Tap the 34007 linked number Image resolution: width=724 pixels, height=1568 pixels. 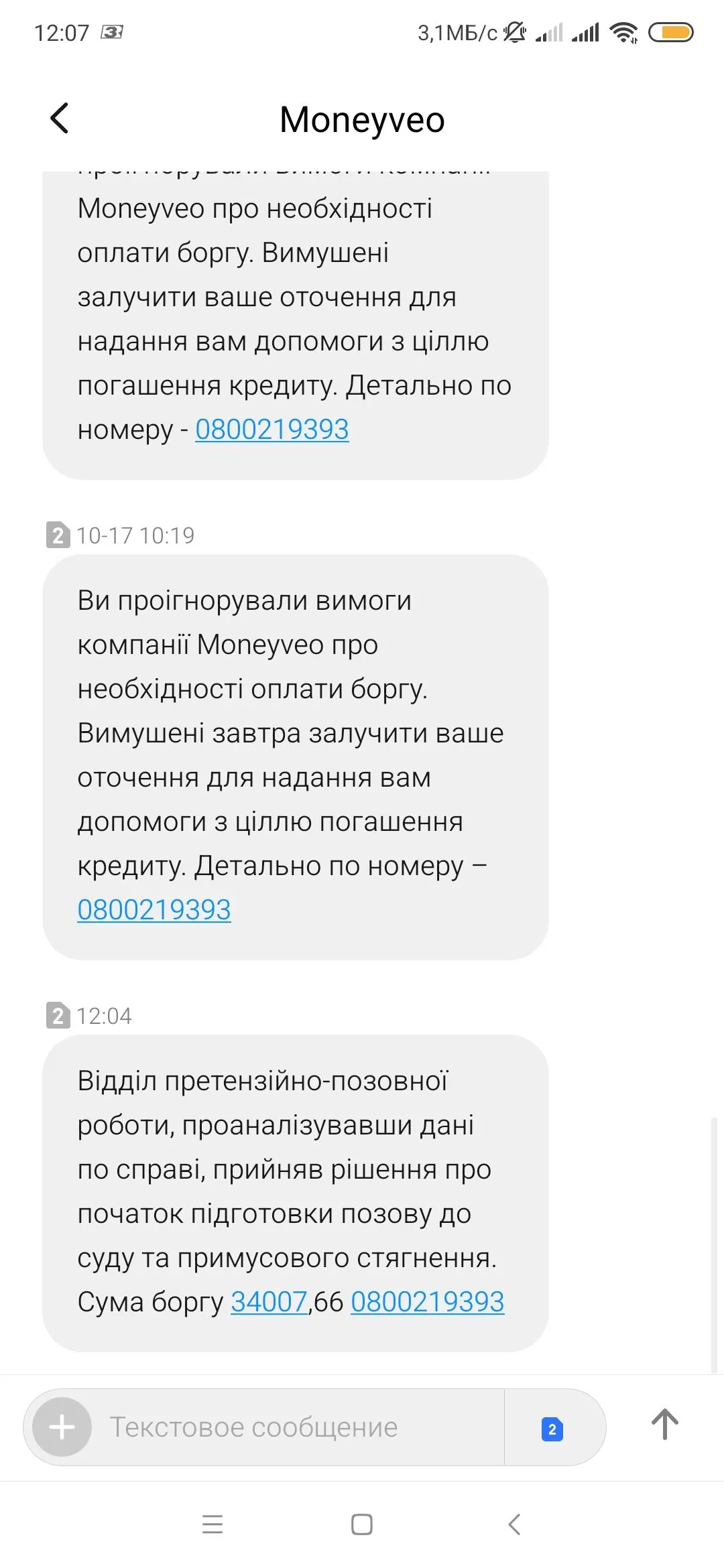coord(269,1302)
